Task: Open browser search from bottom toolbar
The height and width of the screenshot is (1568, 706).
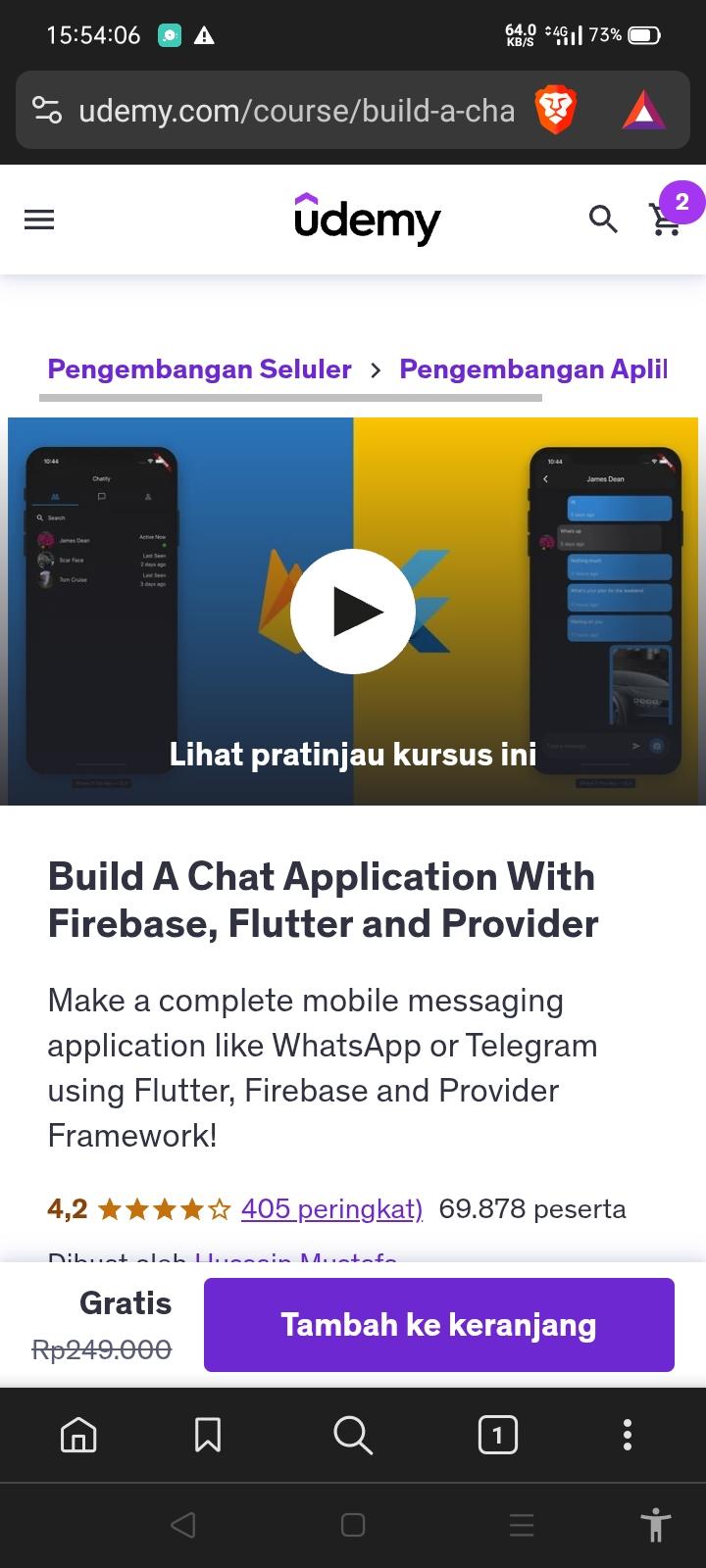Action: [x=353, y=1436]
